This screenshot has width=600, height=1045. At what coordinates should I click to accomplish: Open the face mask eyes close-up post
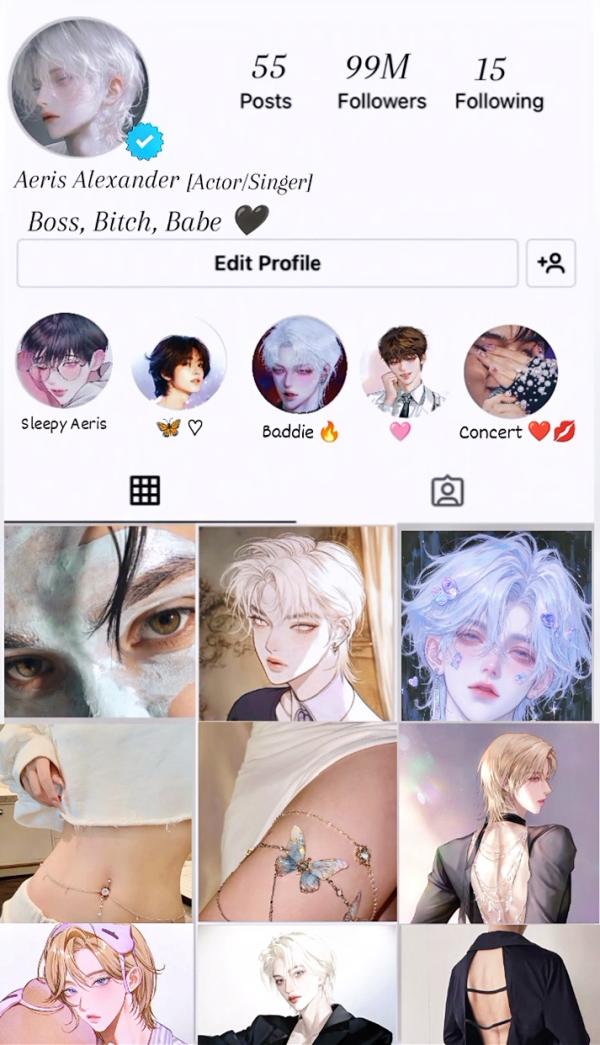(99, 621)
